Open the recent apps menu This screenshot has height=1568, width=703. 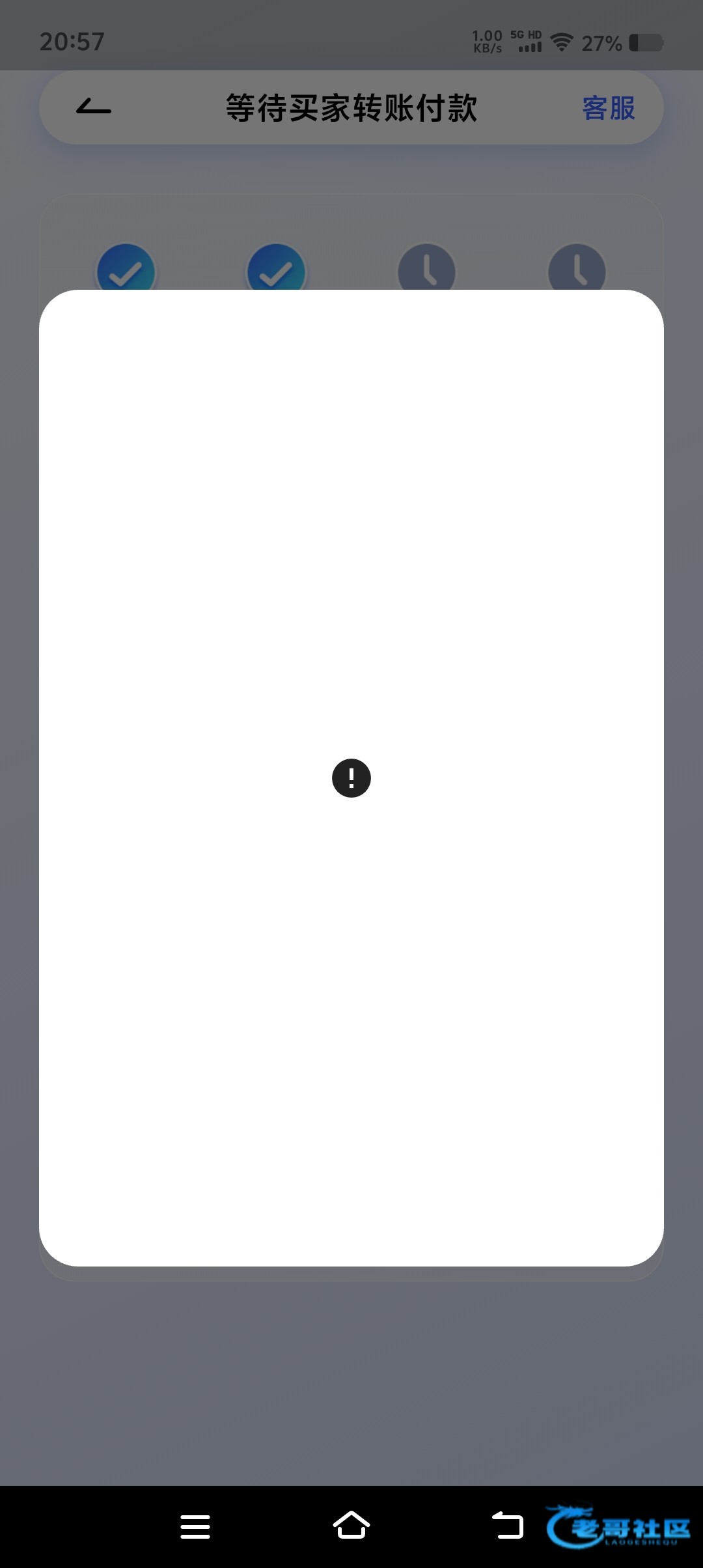[x=195, y=1526]
